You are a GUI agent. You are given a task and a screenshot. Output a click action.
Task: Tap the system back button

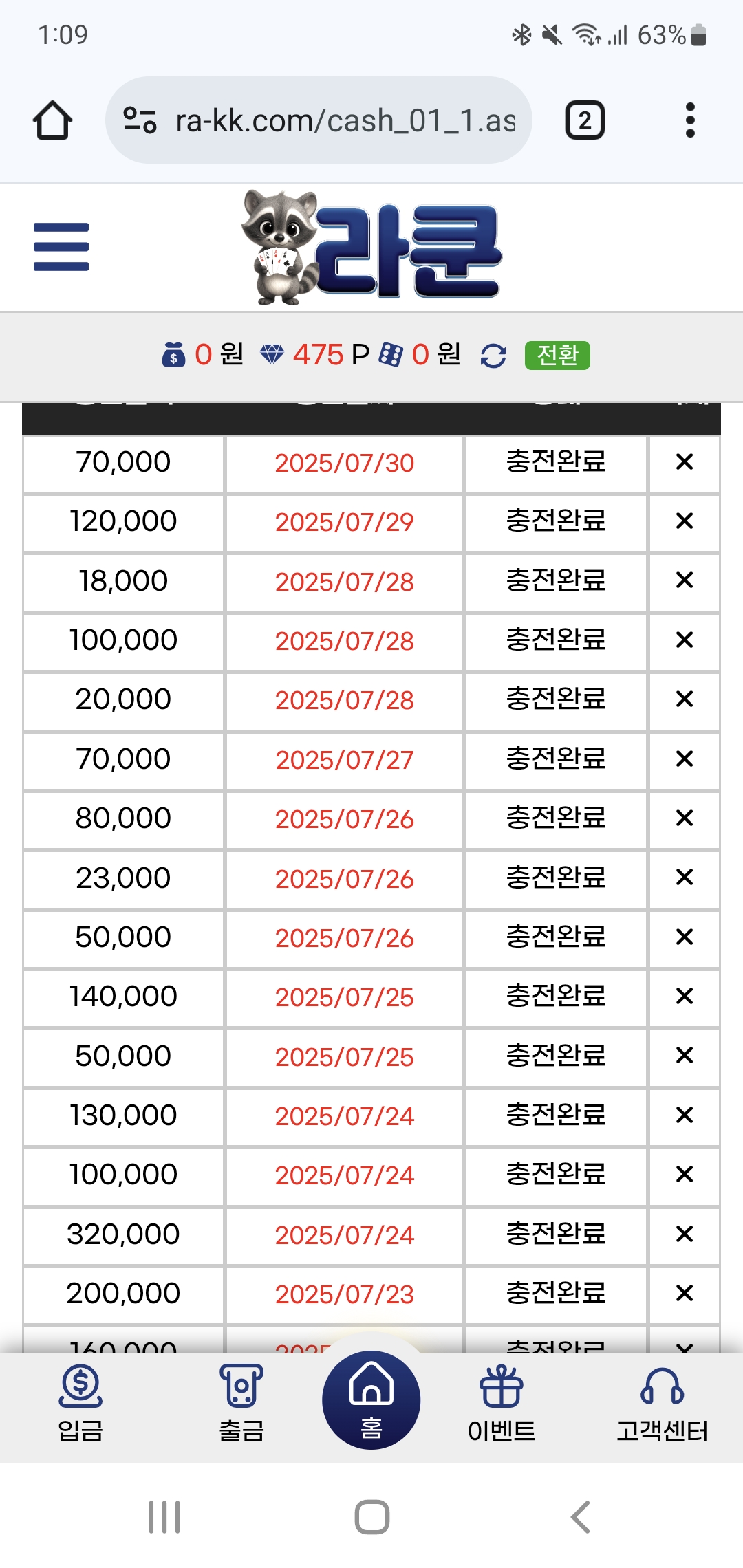pyautogui.click(x=581, y=1517)
